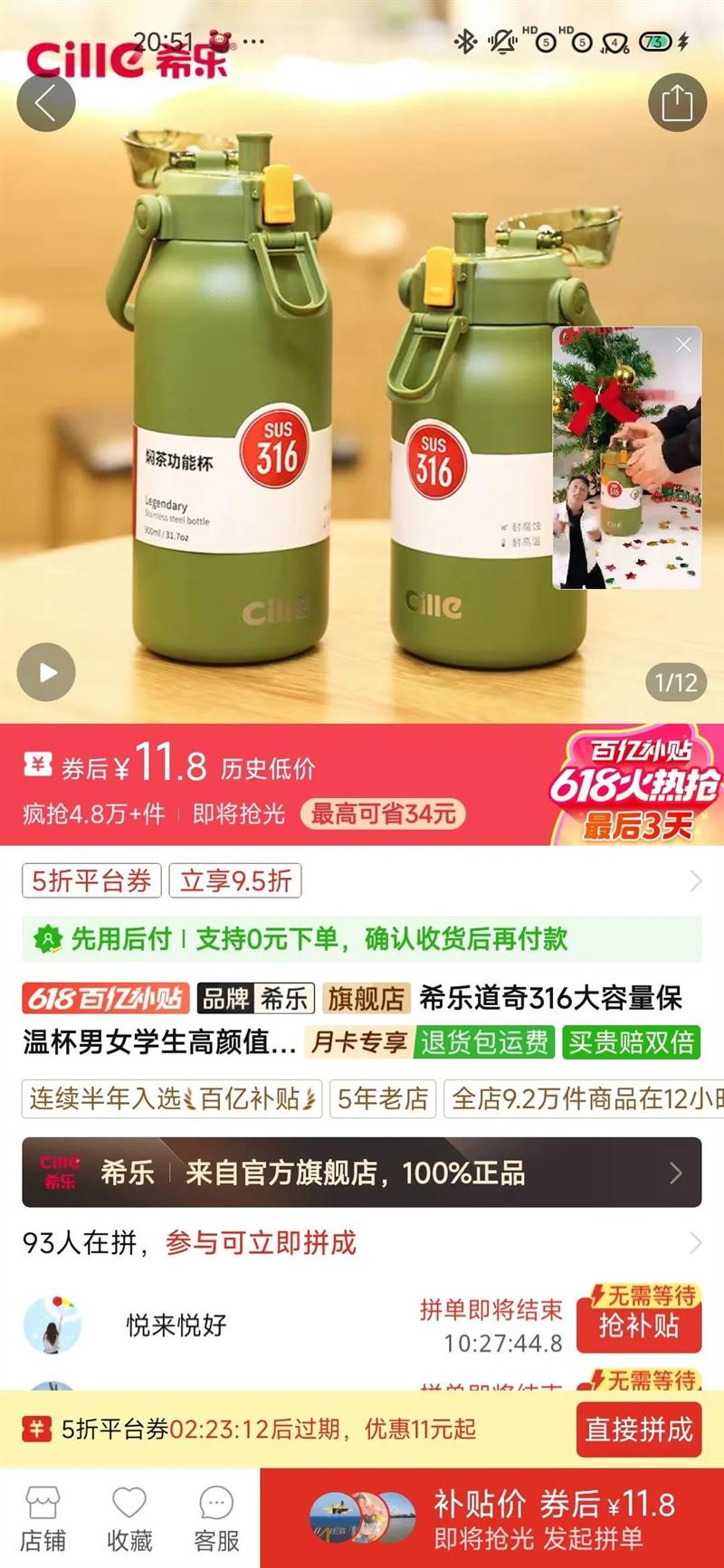Screen dimensions: 724x1568
Task: Share this product listing
Action: 677,102
